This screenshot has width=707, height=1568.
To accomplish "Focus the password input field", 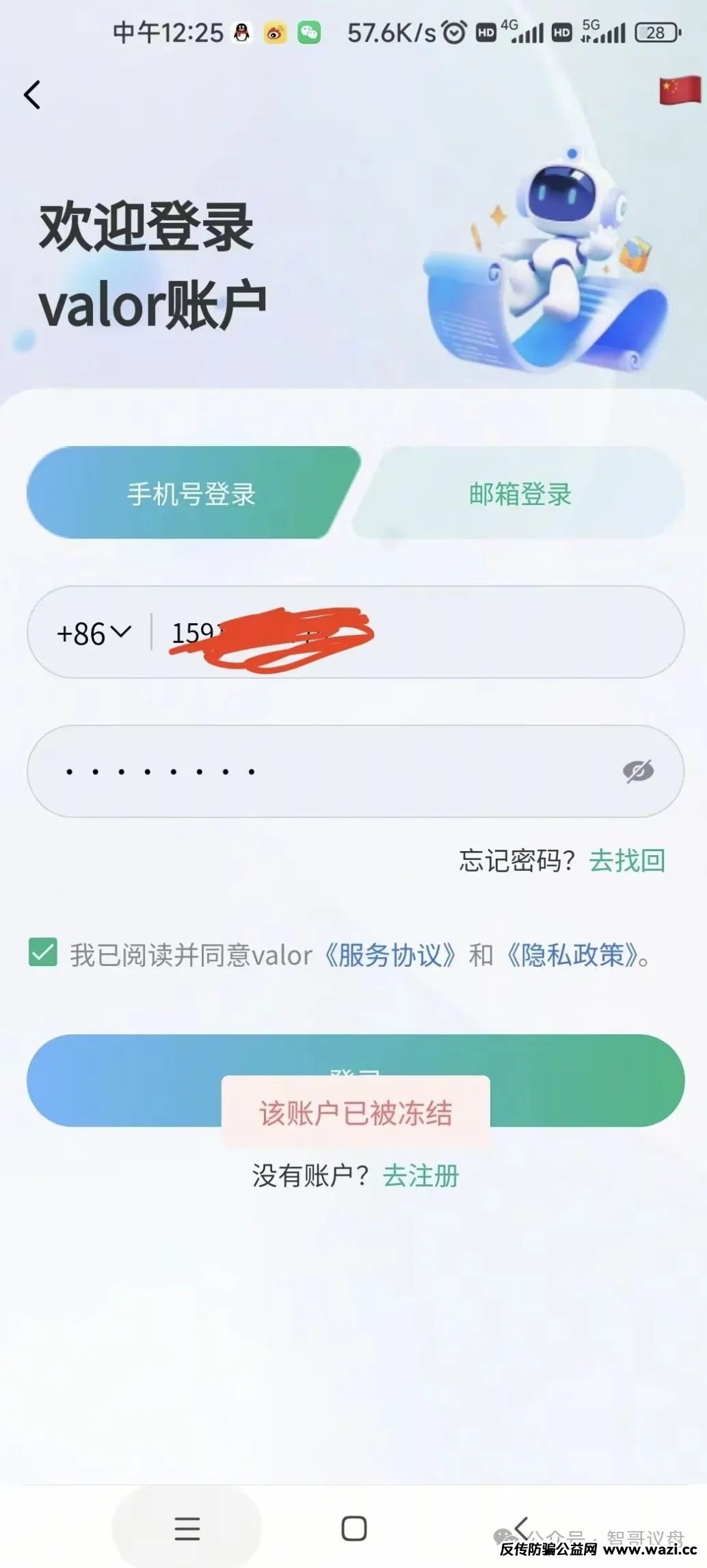I will (328, 771).
